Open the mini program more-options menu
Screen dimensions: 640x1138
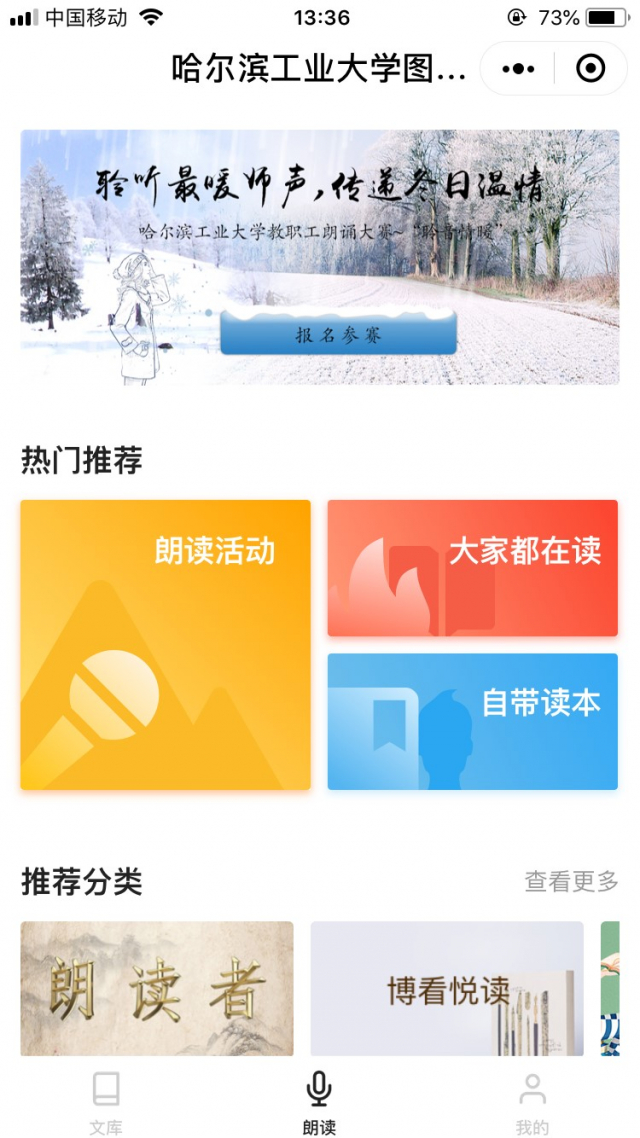point(518,69)
